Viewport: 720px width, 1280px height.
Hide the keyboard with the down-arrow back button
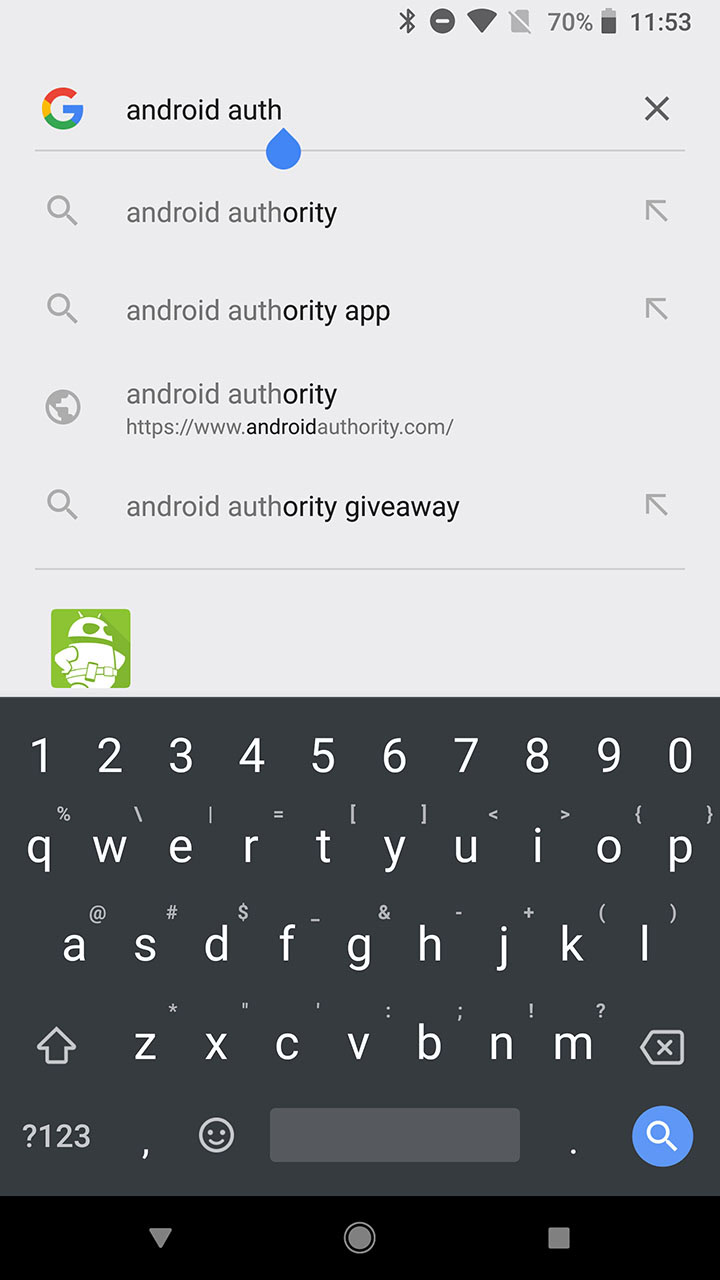[x=160, y=1238]
